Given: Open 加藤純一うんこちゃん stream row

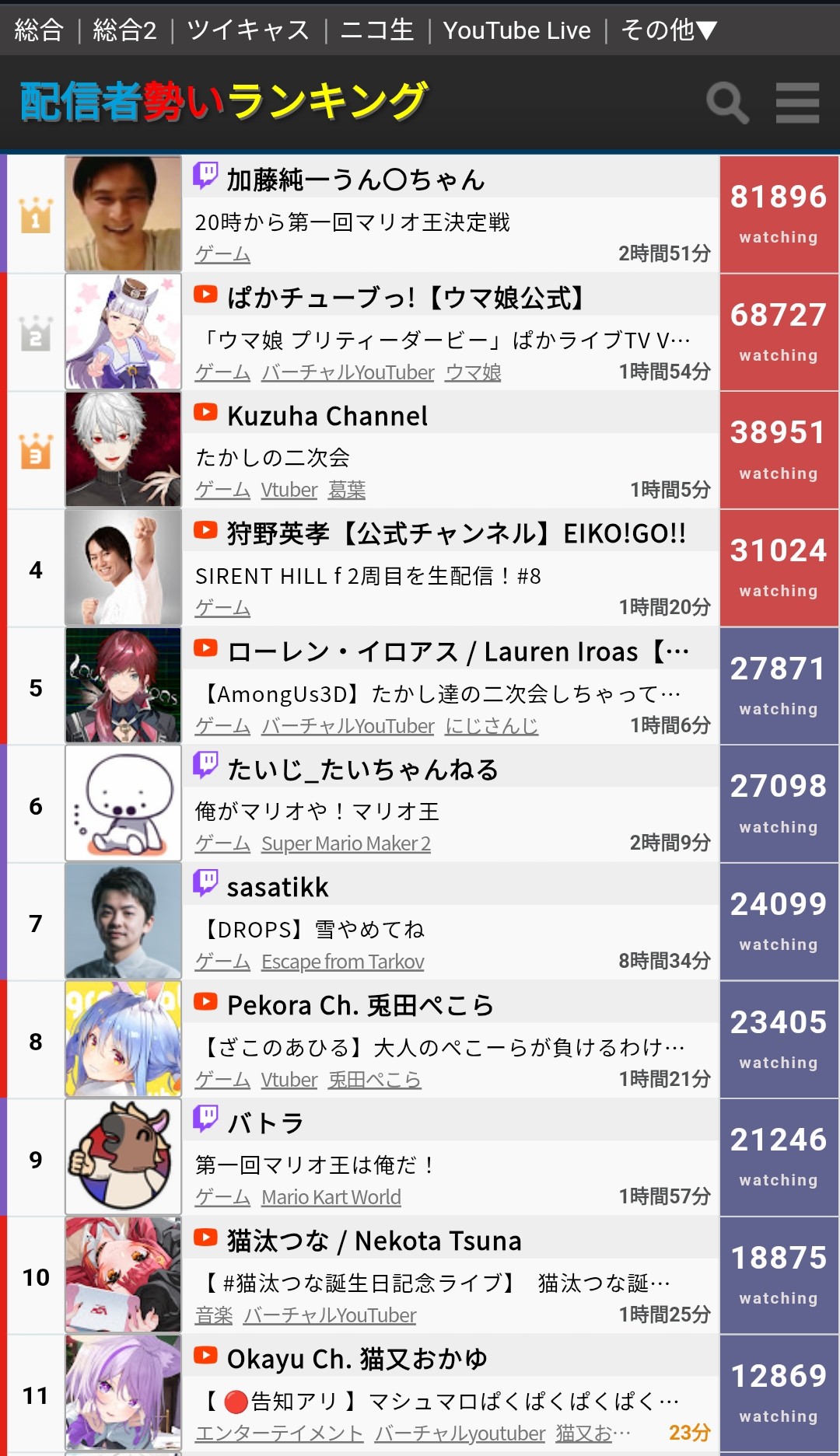Looking at the screenshot, I should pyautogui.click(x=355, y=180).
